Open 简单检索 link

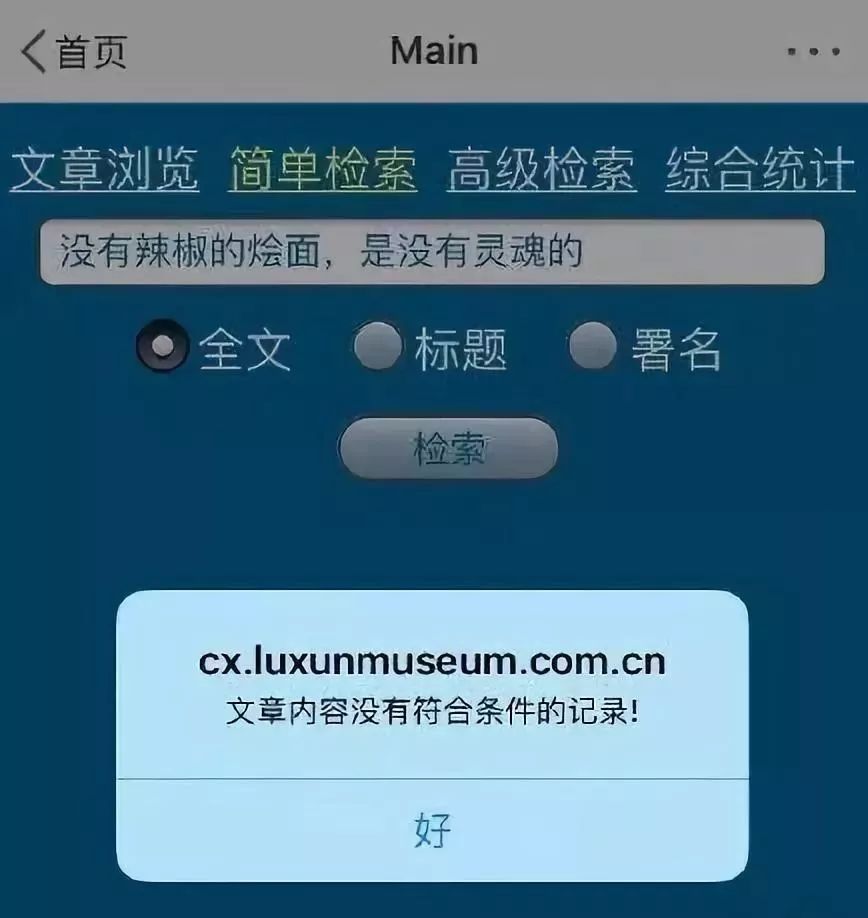[322, 170]
